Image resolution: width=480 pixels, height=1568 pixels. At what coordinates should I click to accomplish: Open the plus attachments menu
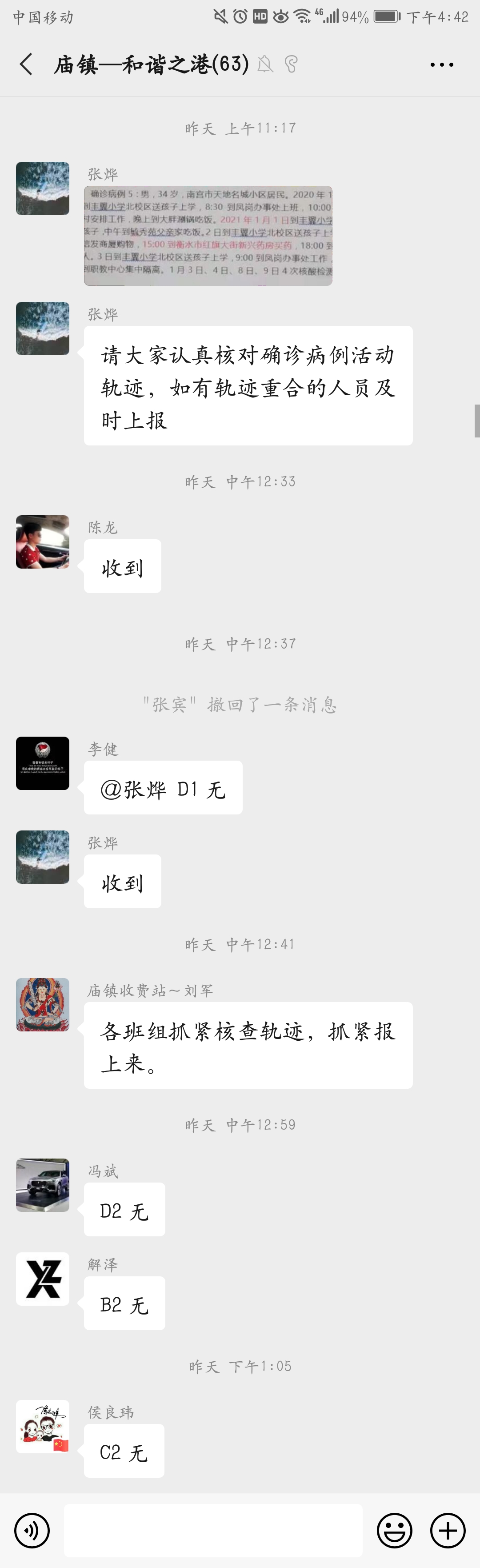click(x=448, y=1530)
